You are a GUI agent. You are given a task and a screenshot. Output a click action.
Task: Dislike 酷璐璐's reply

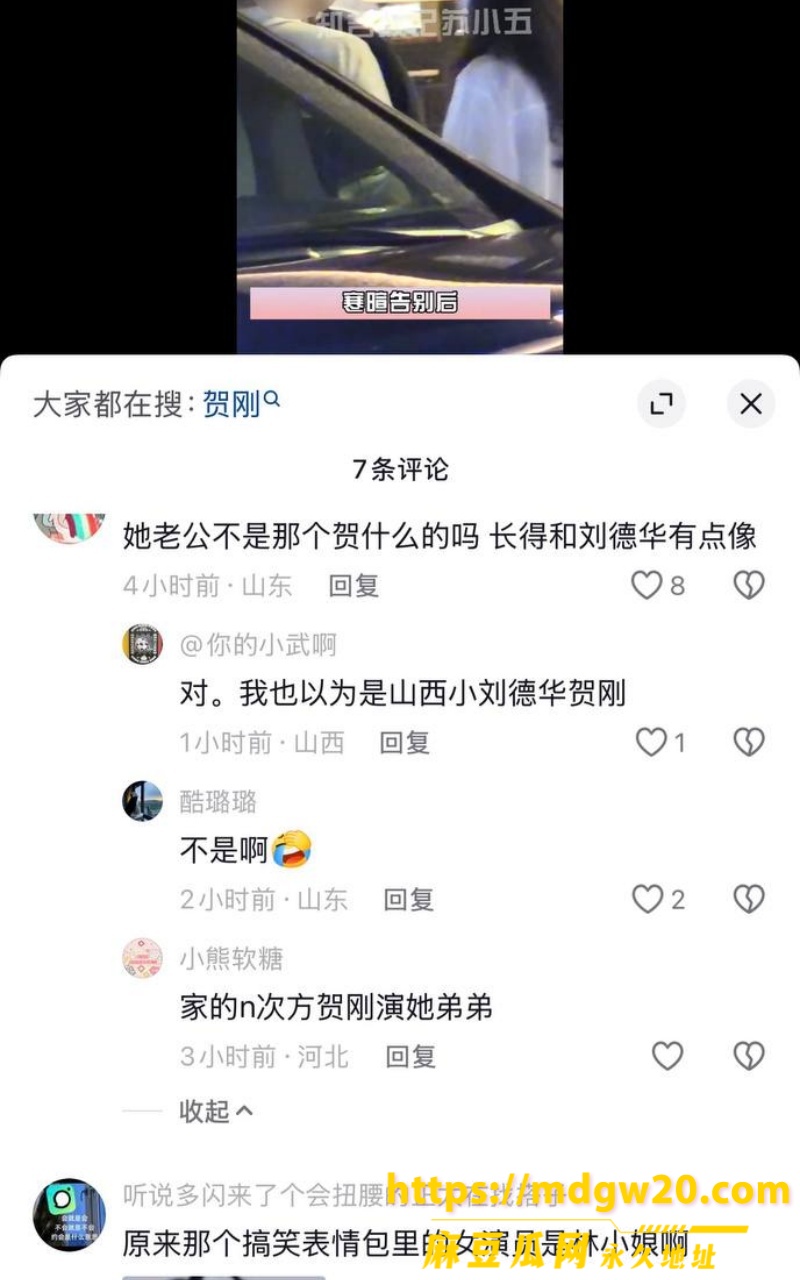749,899
